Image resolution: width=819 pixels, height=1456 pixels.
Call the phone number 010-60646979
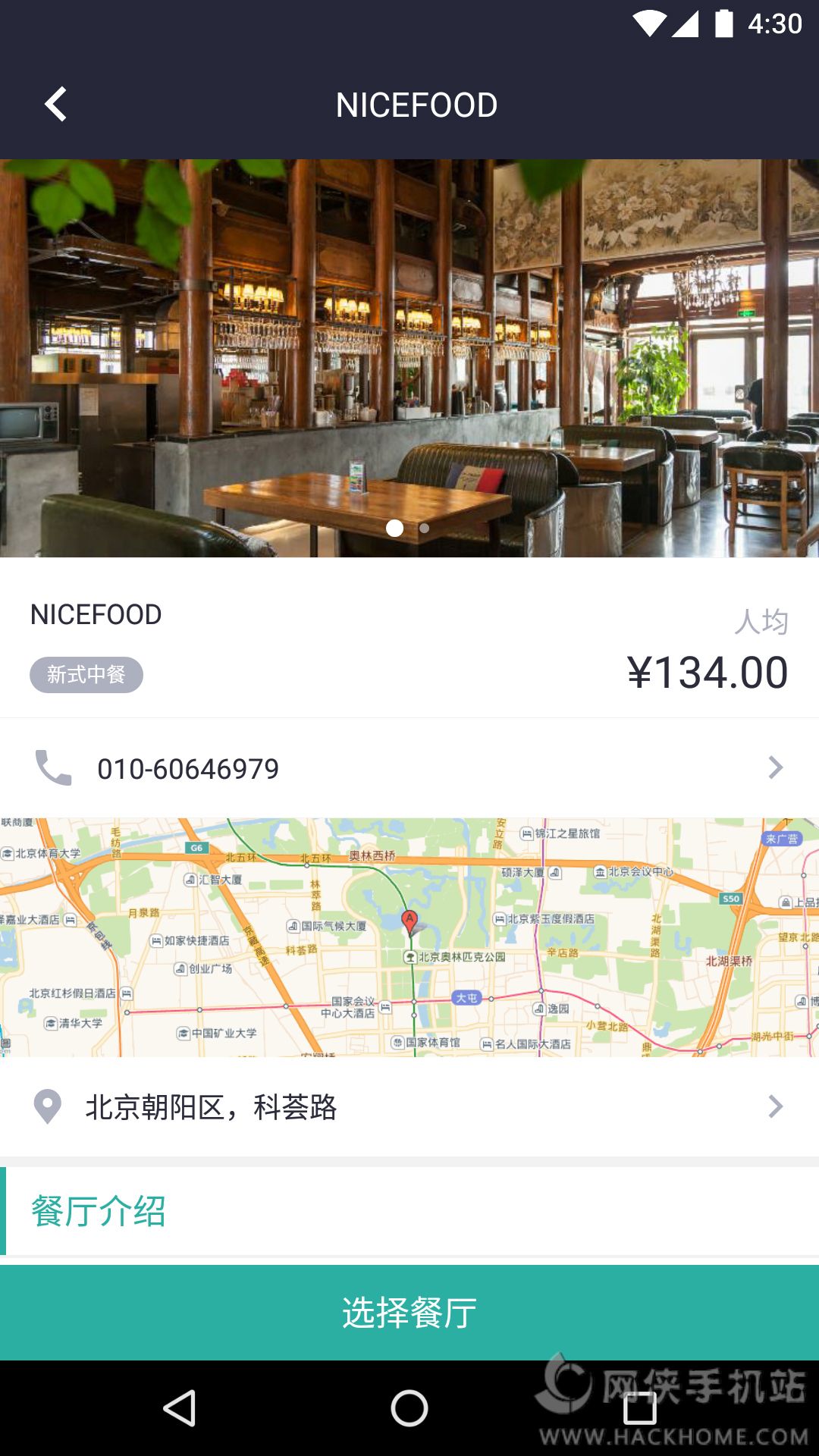(x=409, y=768)
